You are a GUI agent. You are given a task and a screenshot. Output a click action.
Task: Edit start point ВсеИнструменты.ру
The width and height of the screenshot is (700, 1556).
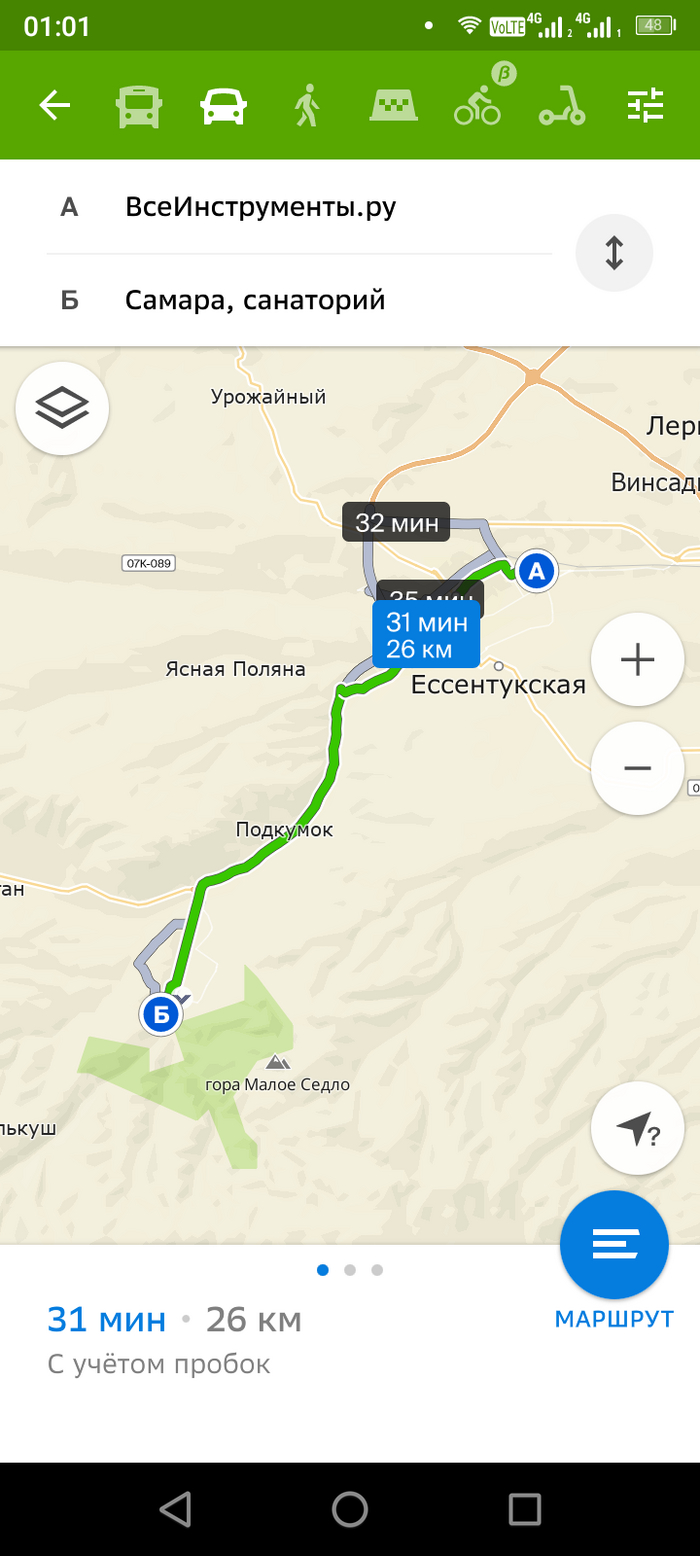click(300, 207)
